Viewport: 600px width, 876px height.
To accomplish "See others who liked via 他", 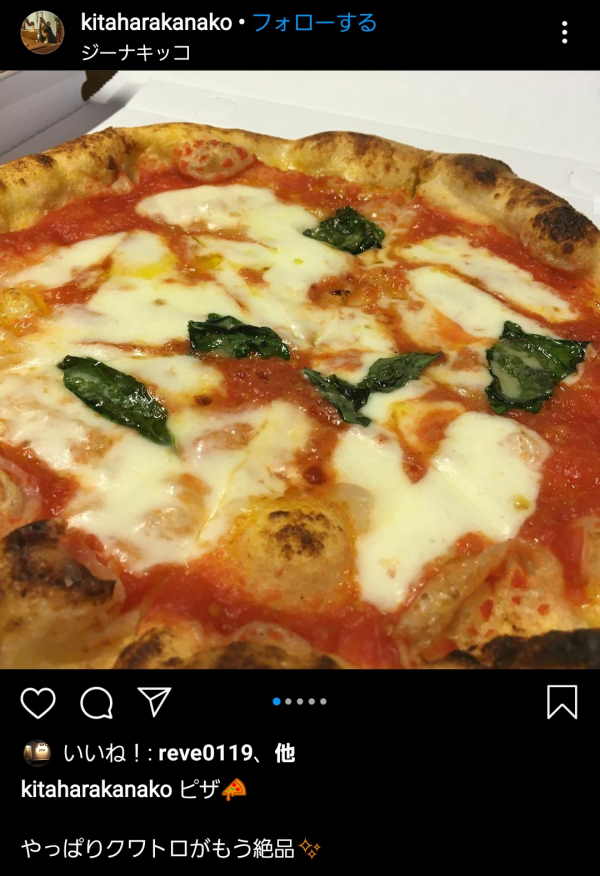I will point(285,753).
